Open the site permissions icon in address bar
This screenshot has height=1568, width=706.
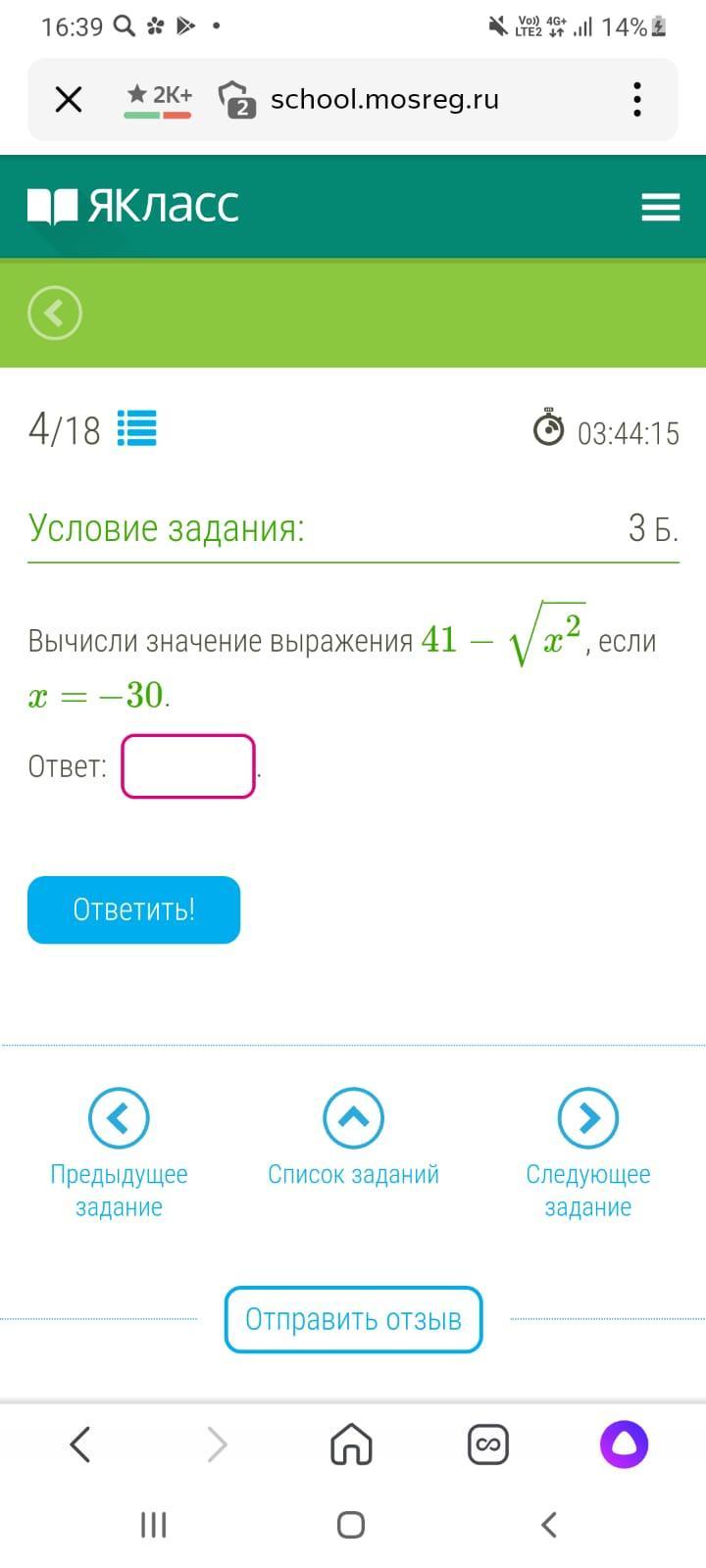pos(235,99)
